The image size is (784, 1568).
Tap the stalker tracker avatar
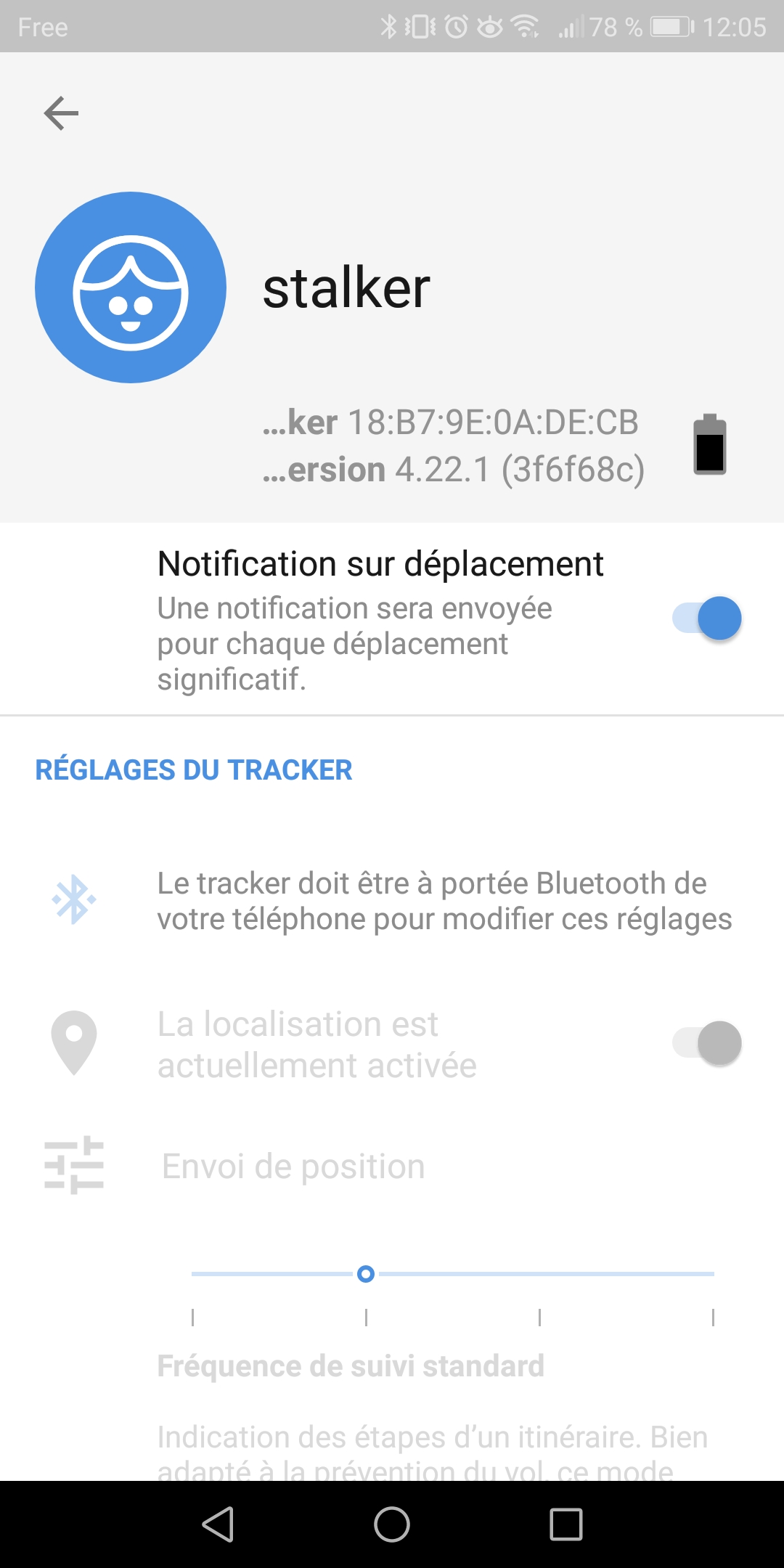point(131,287)
